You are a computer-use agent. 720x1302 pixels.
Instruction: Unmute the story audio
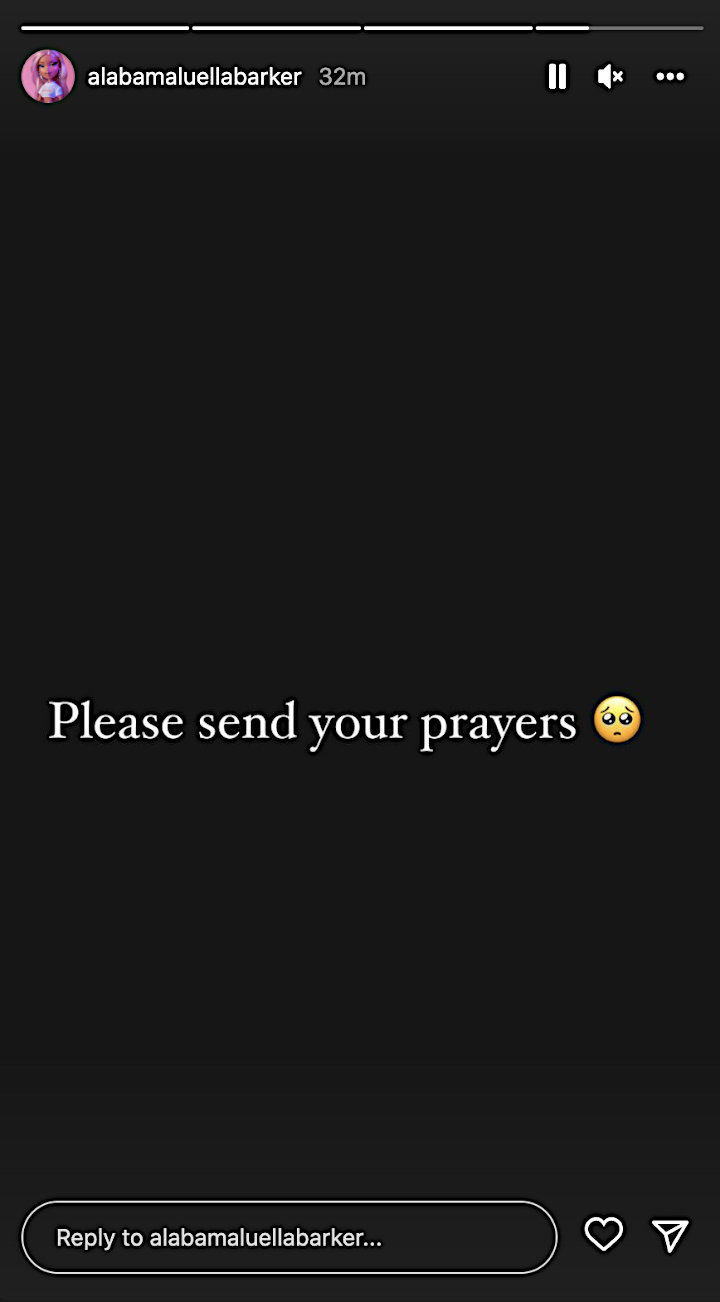tap(610, 76)
